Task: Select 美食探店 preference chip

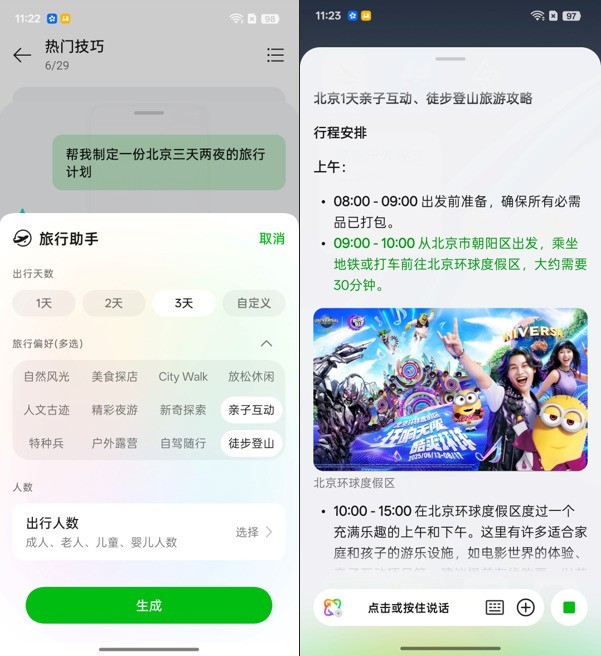Action: [115, 377]
